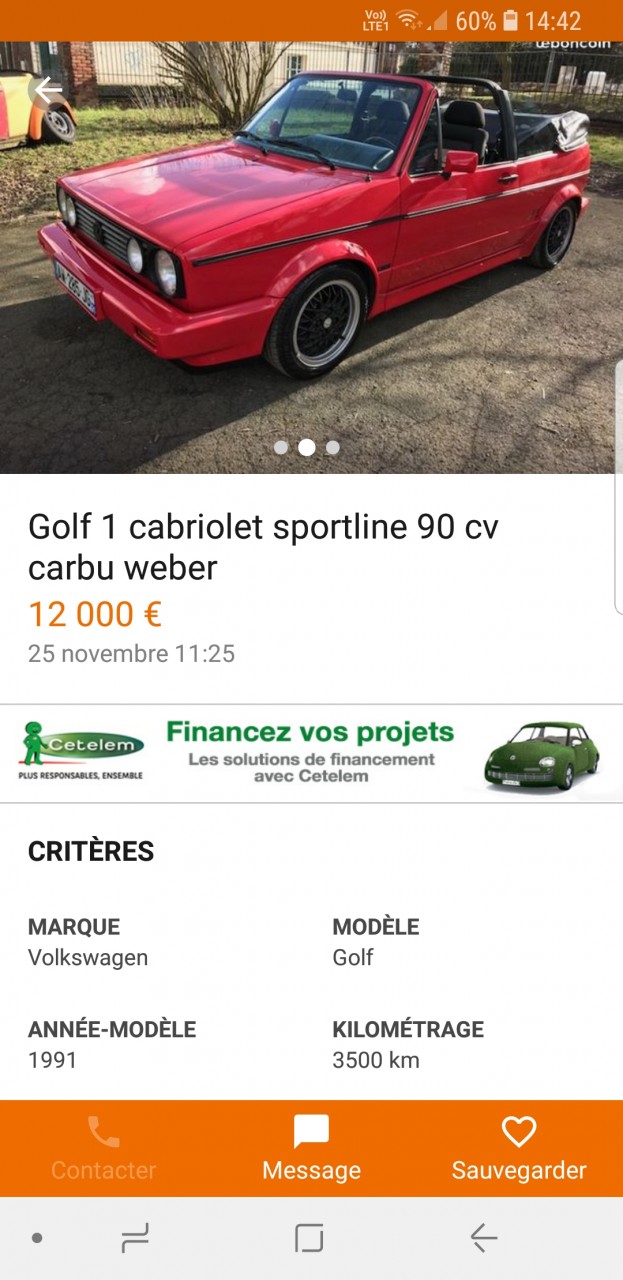The width and height of the screenshot is (623, 1280).
Task: Go back using the top-left arrow
Action: (46, 91)
